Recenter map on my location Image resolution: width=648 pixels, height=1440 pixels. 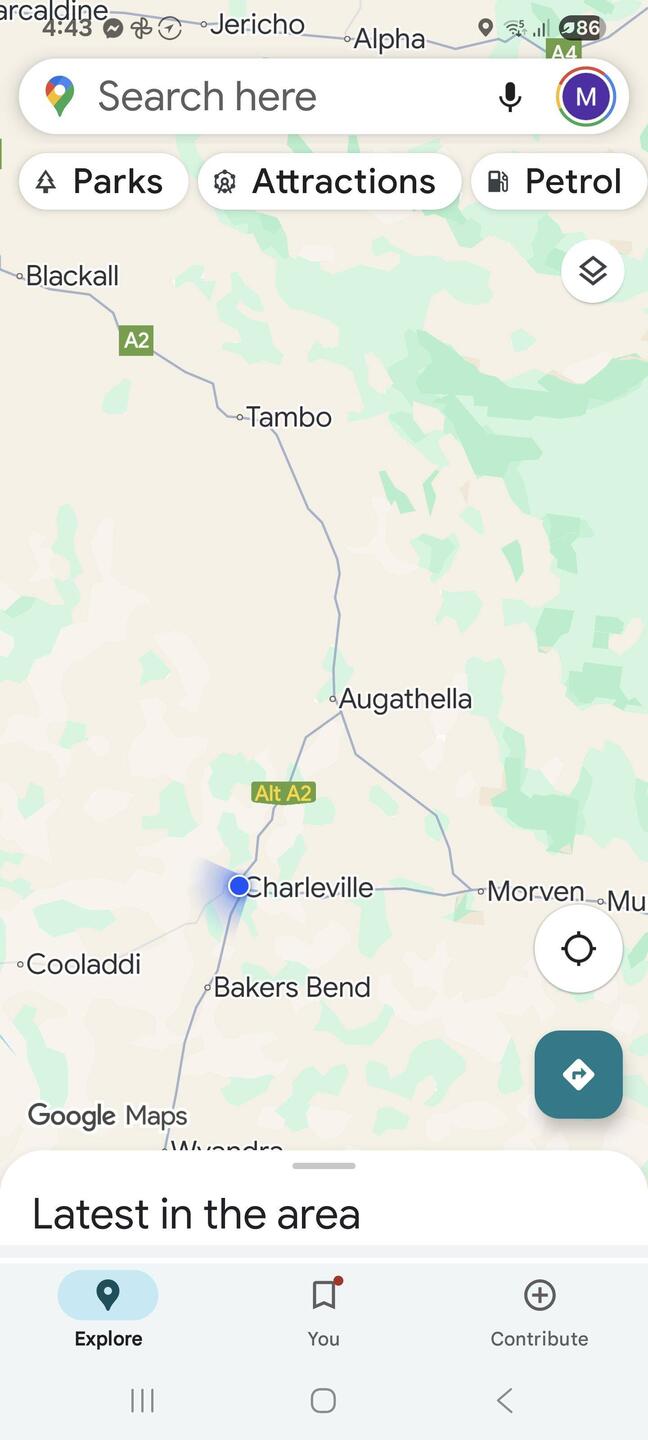[578, 948]
